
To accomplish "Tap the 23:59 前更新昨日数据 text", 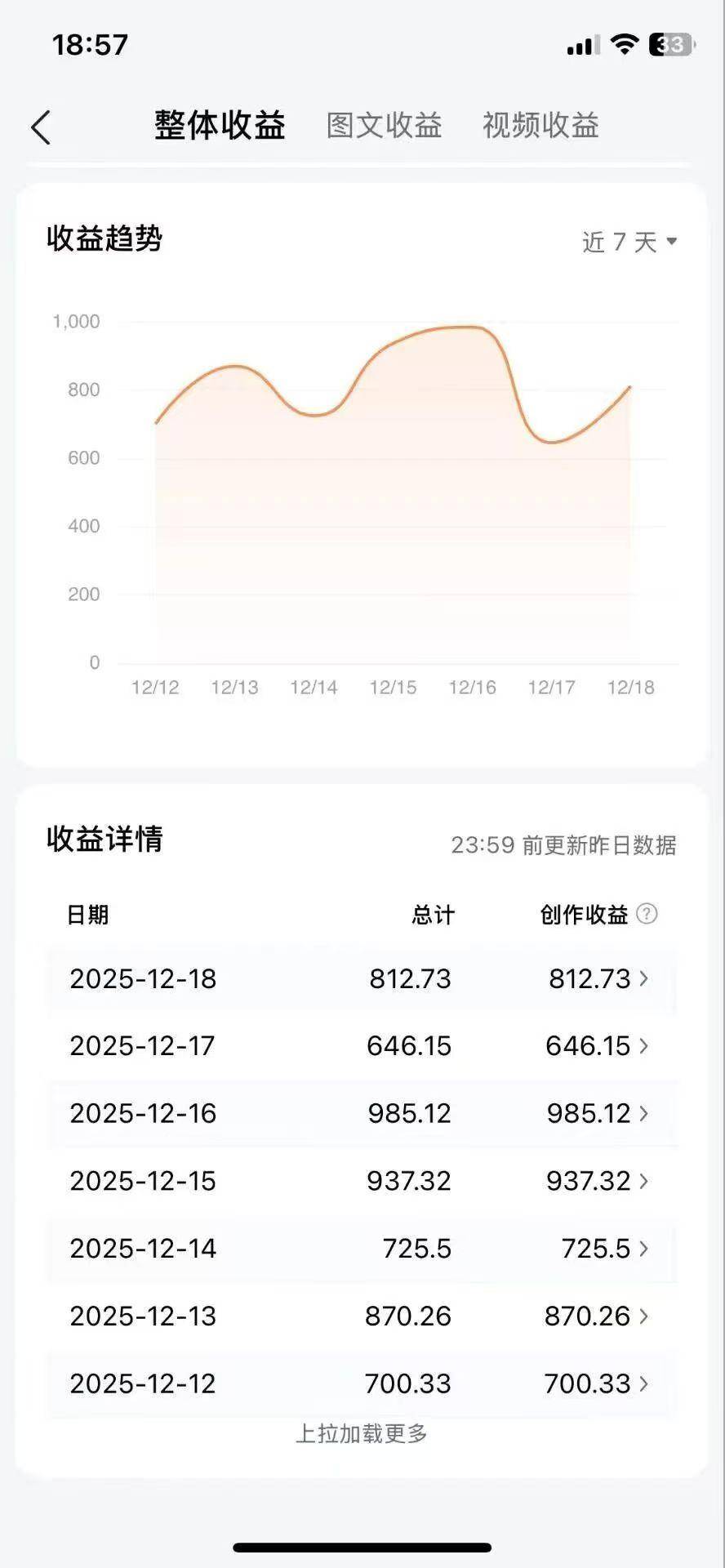I will point(567,845).
